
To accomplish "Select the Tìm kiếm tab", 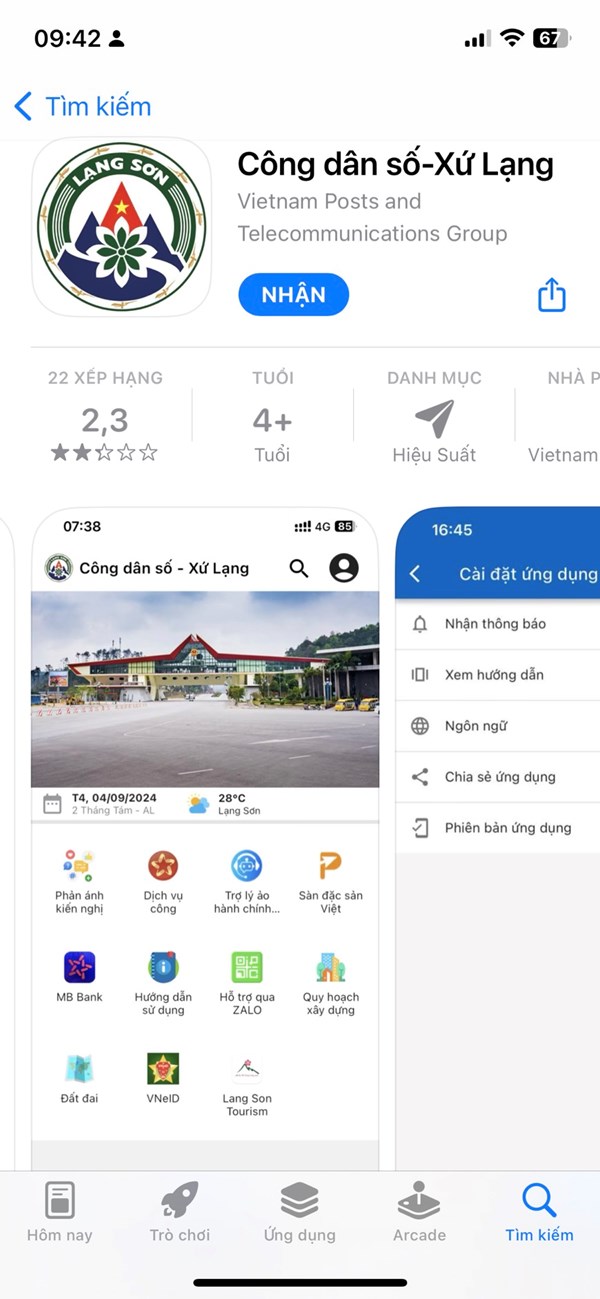I will pos(539,1212).
